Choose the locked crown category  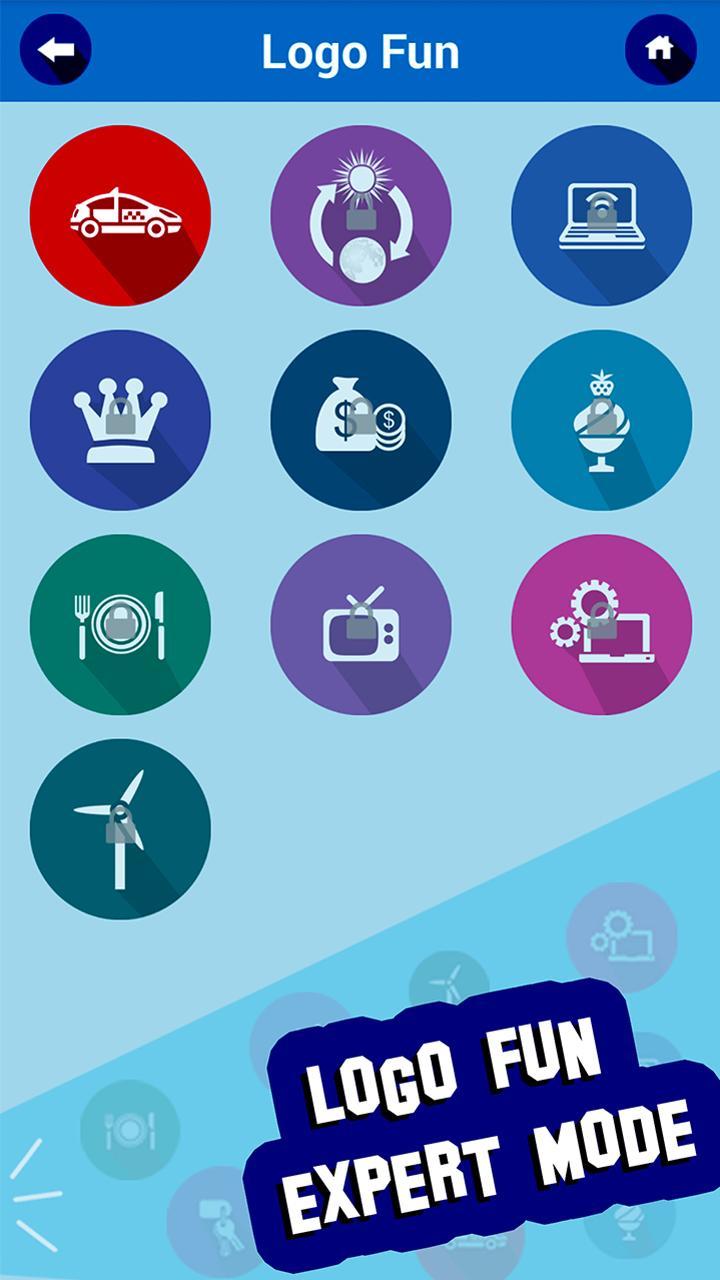pos(120,420)
